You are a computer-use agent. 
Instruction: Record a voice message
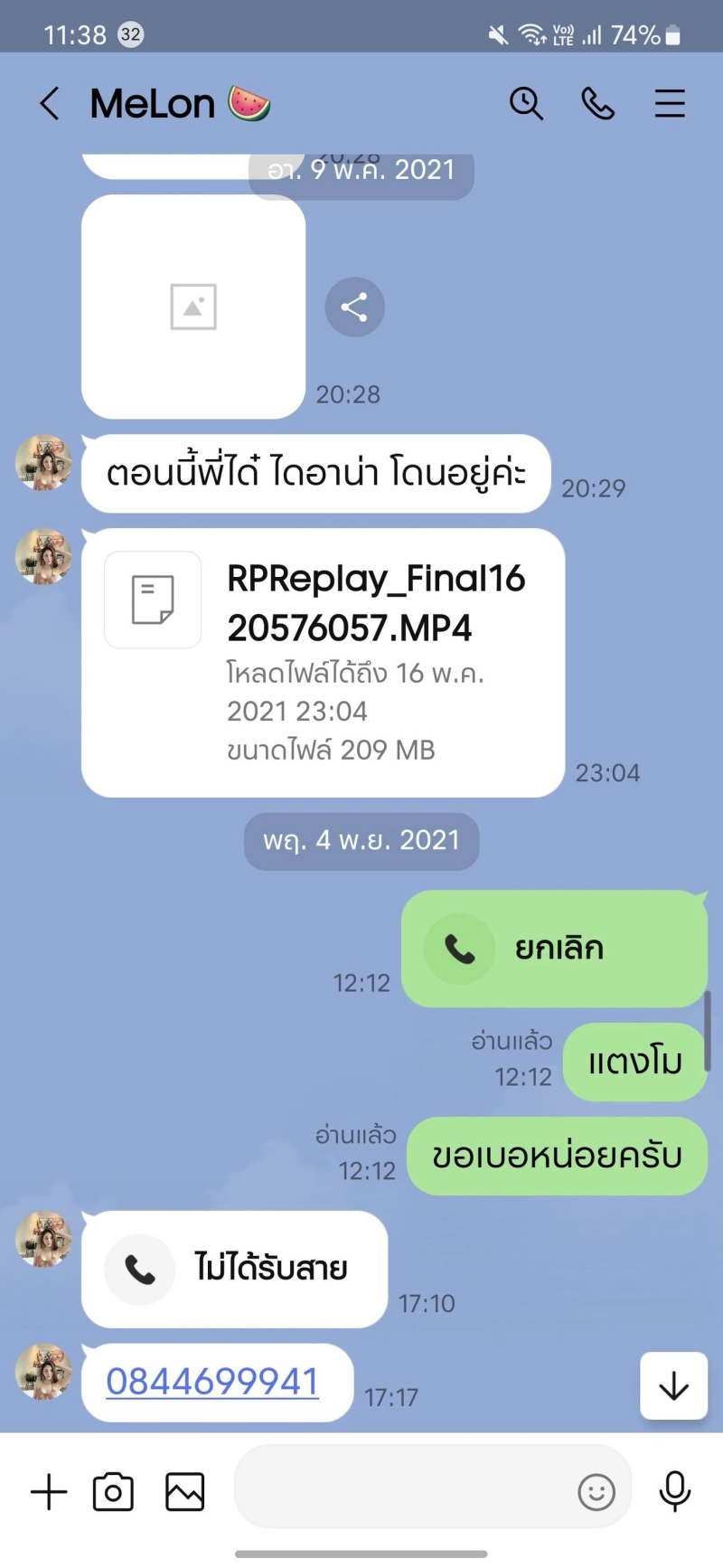(674, 1492)
